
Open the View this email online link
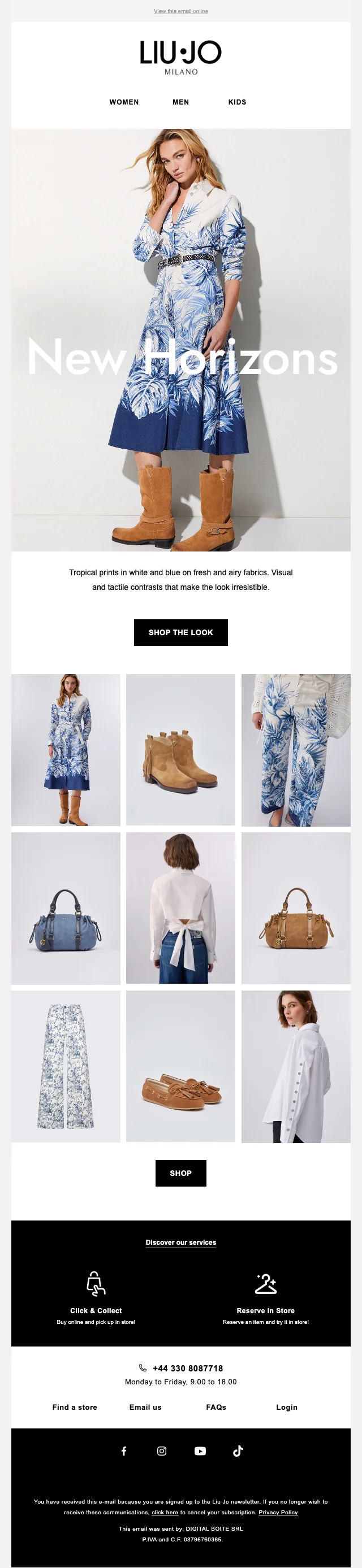click(180, 11)
